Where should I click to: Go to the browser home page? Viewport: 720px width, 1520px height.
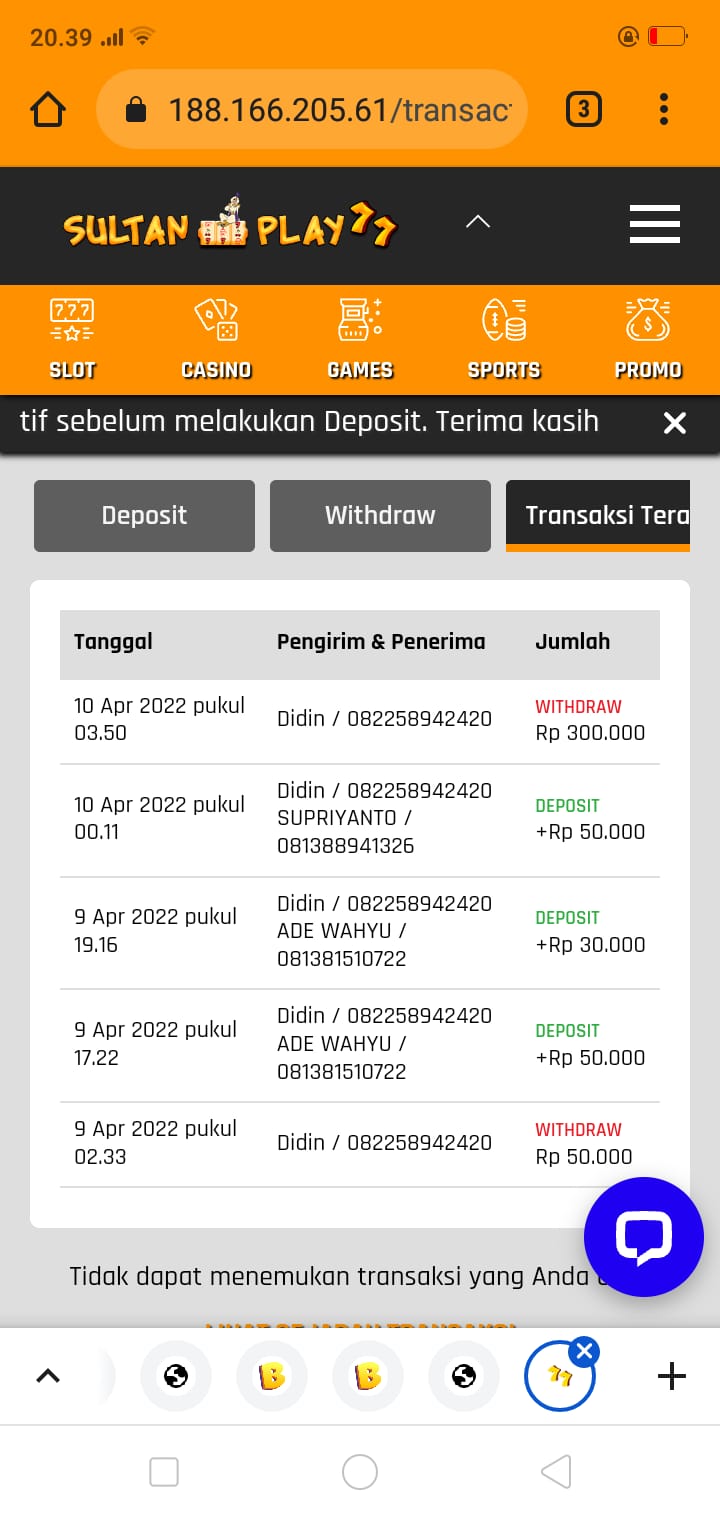(48, 109)
